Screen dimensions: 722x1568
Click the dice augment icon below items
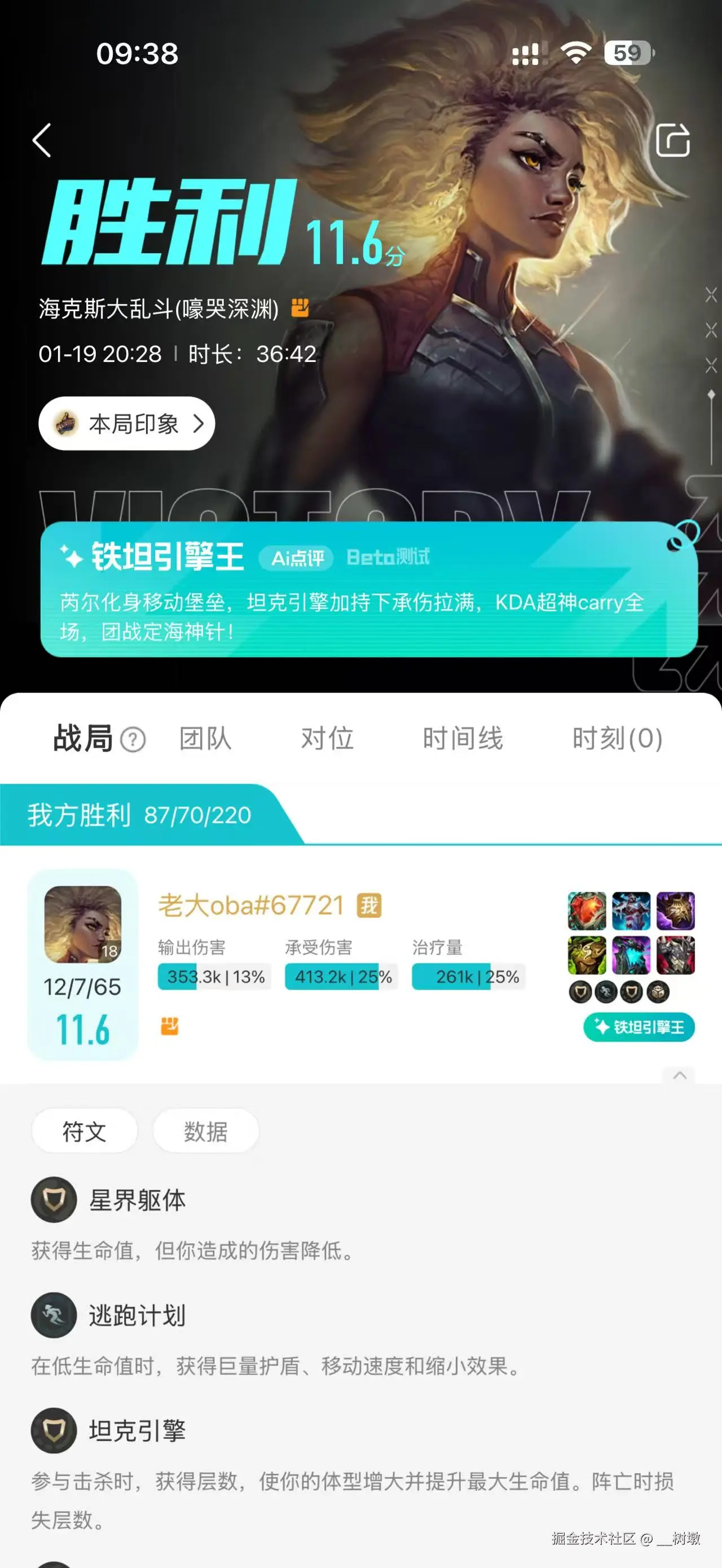click(x=659, y=991)
